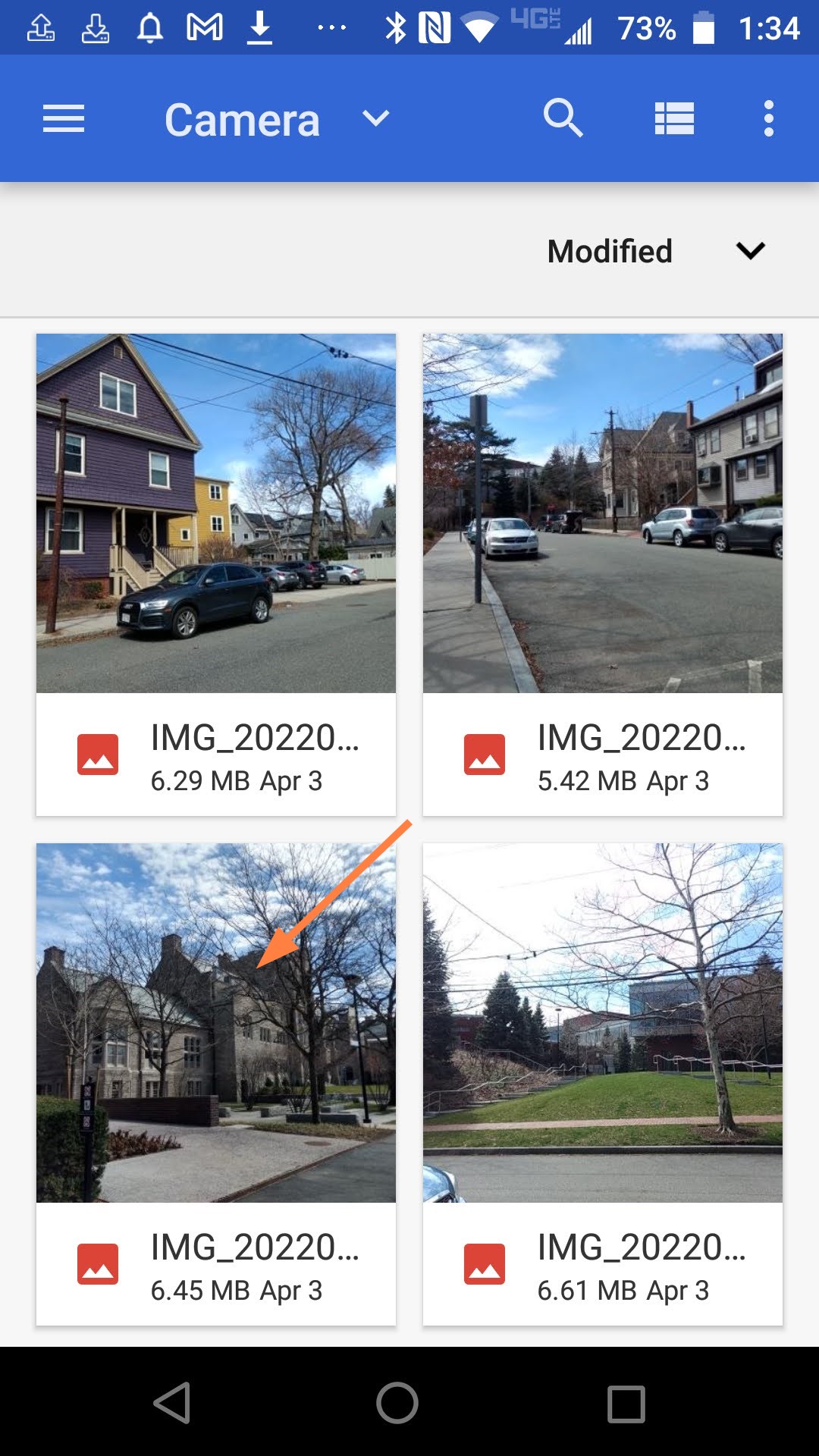Switch to list view layout

[674, 119]
